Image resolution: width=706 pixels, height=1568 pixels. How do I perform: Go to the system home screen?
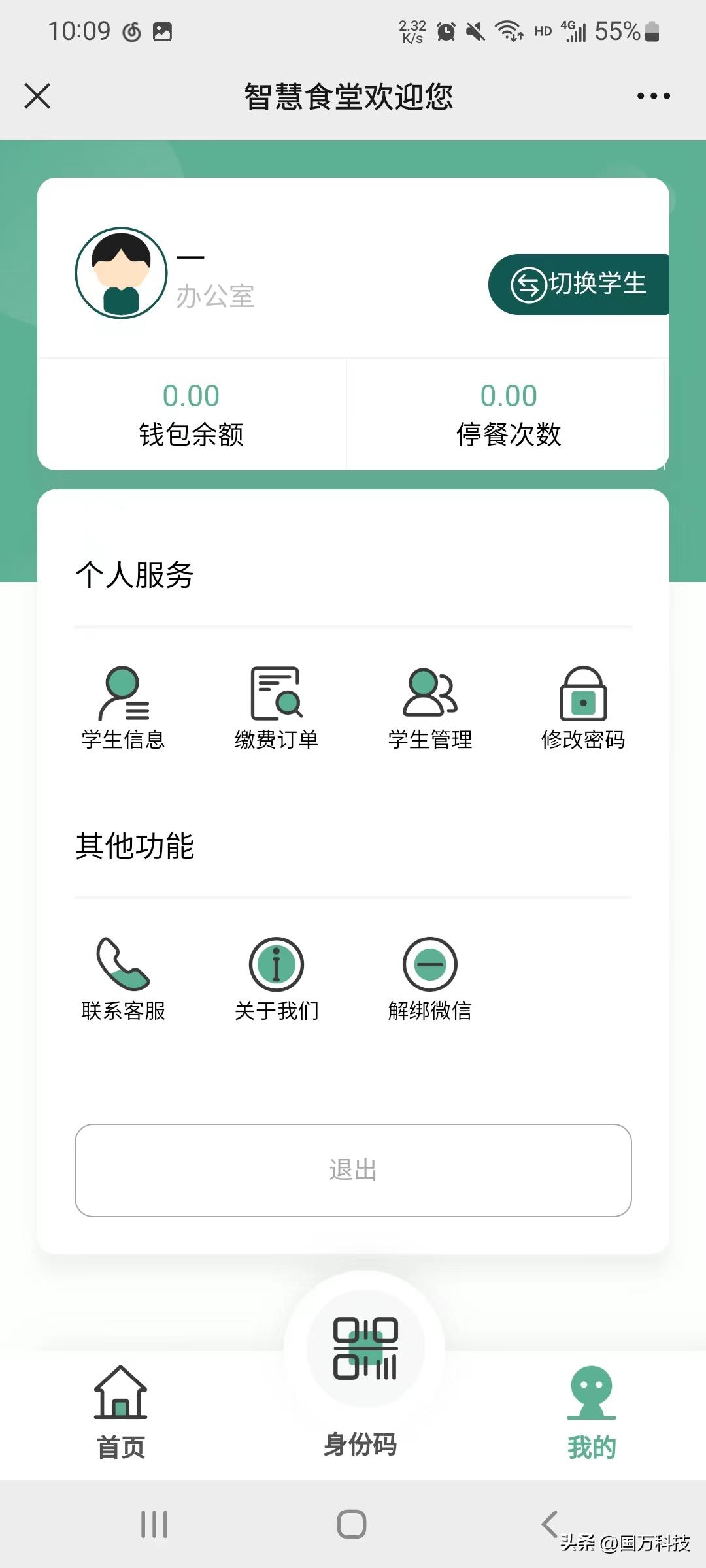click(352, 1524)
